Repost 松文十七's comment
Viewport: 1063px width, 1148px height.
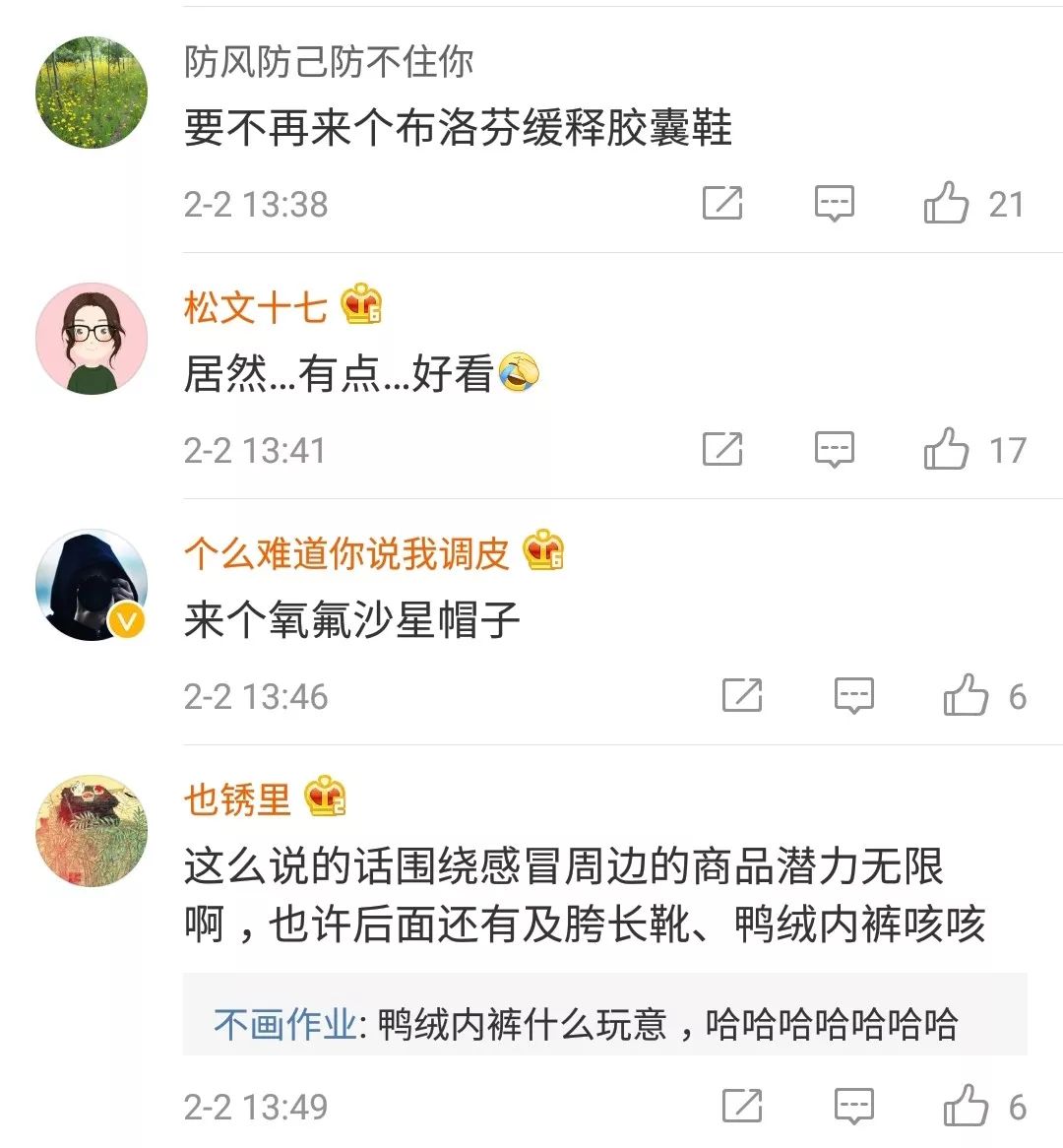click(x=722, y=450)
